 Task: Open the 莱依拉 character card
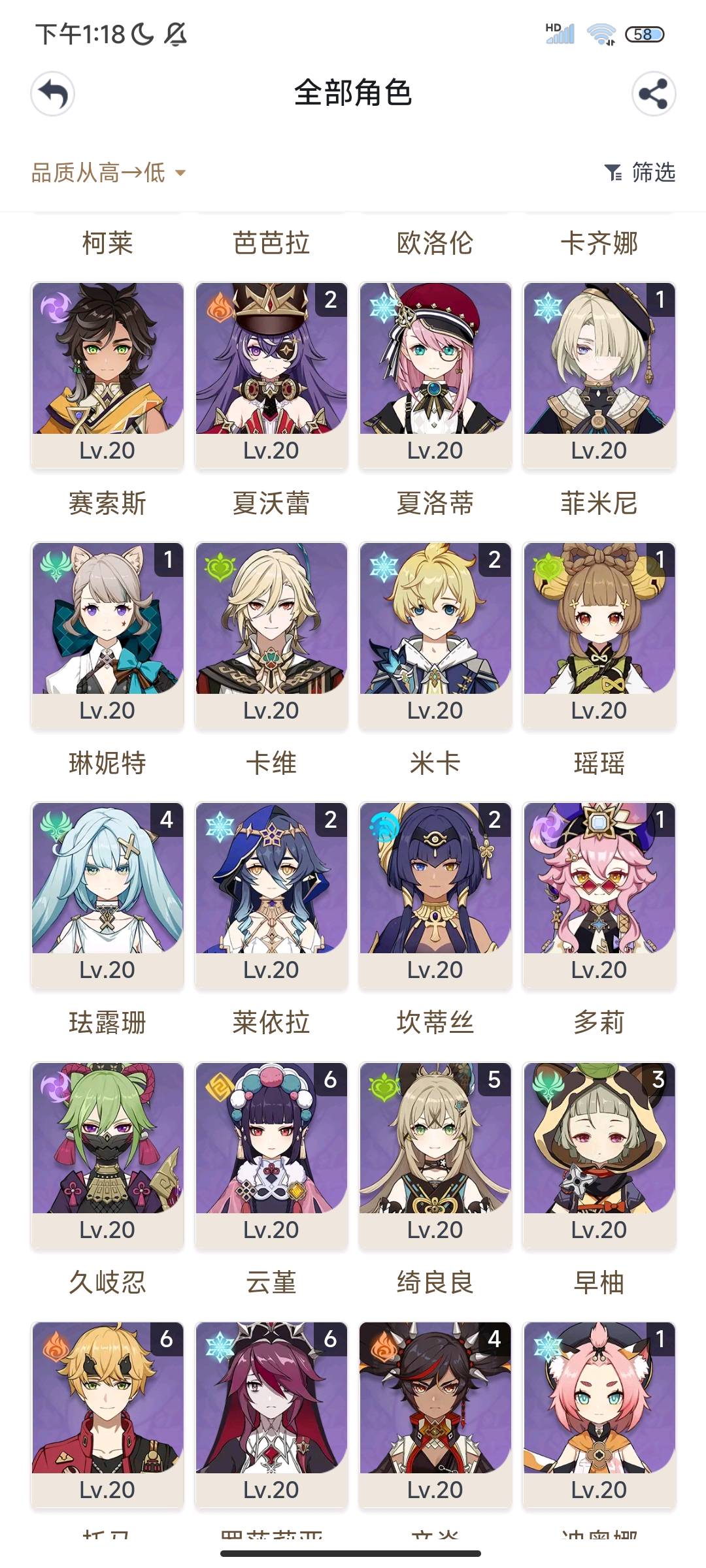click(271, 895)
